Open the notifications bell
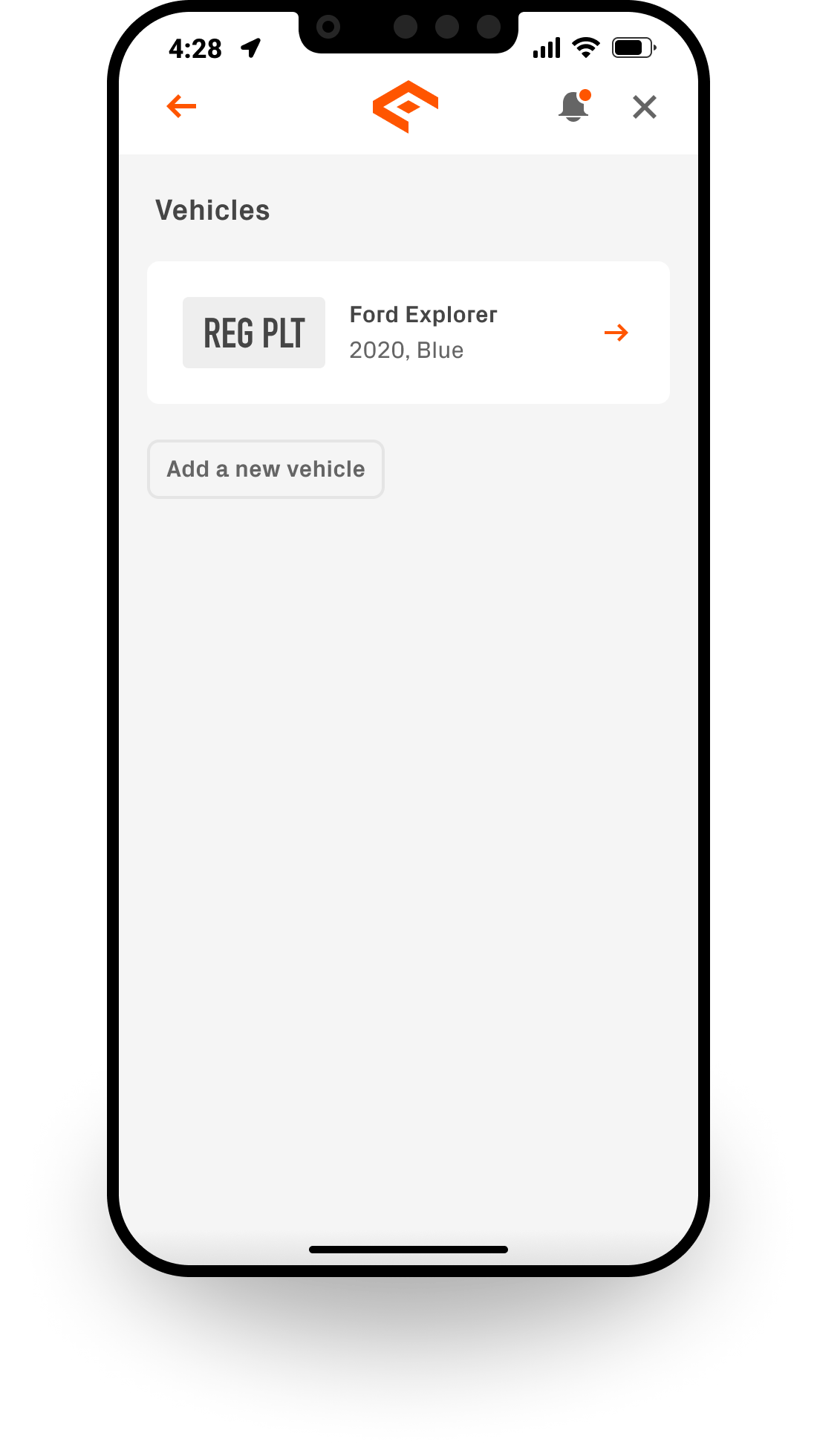 [573, 107]
